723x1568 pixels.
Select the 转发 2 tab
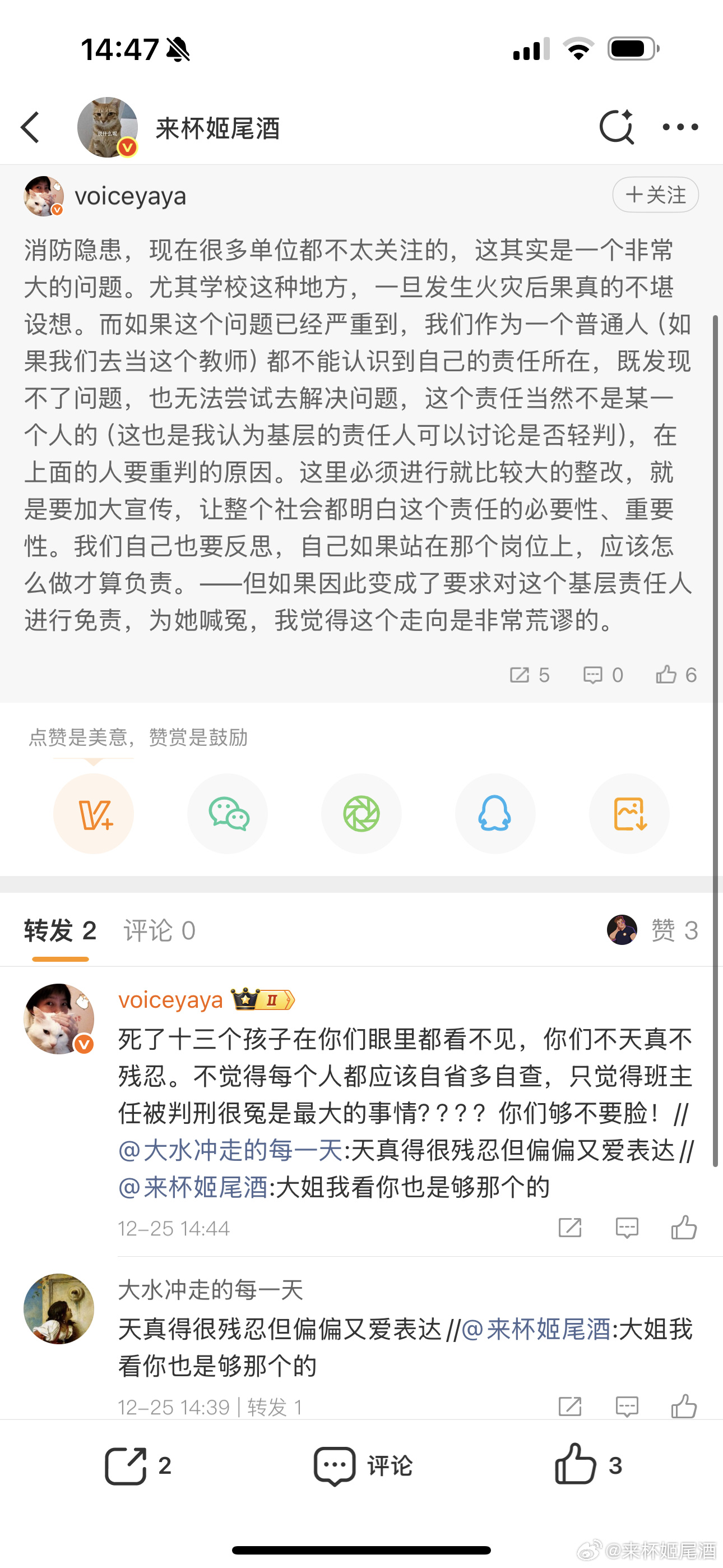click(x=61, y=931)
